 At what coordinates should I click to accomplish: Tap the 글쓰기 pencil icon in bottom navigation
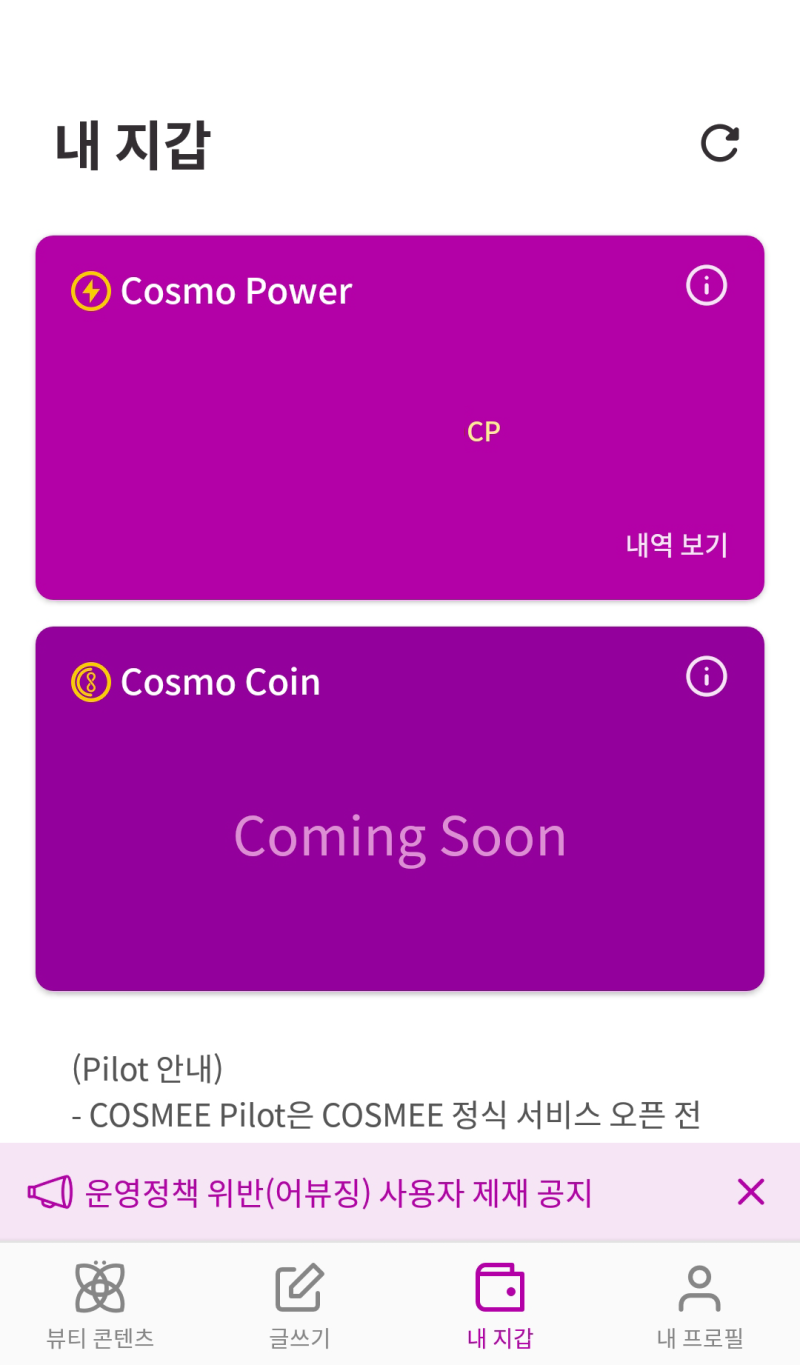click(299, 1287)
